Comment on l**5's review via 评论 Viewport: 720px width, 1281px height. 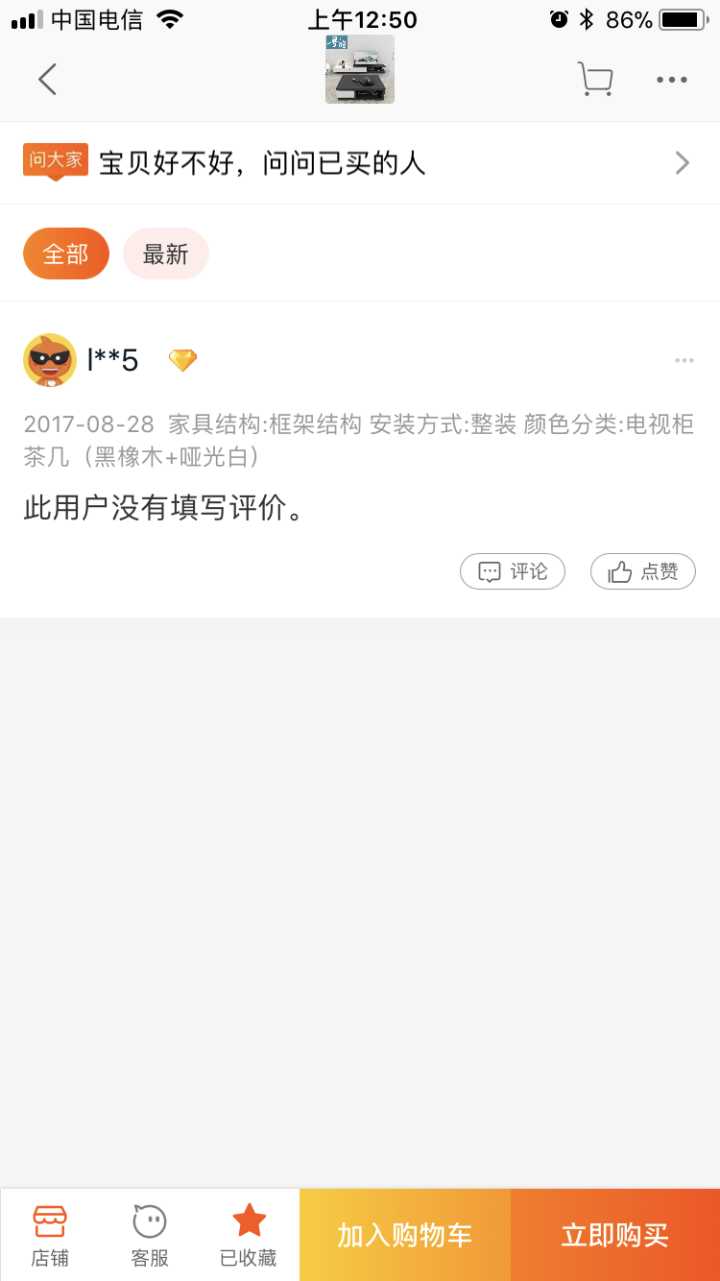tap(513, 571)
